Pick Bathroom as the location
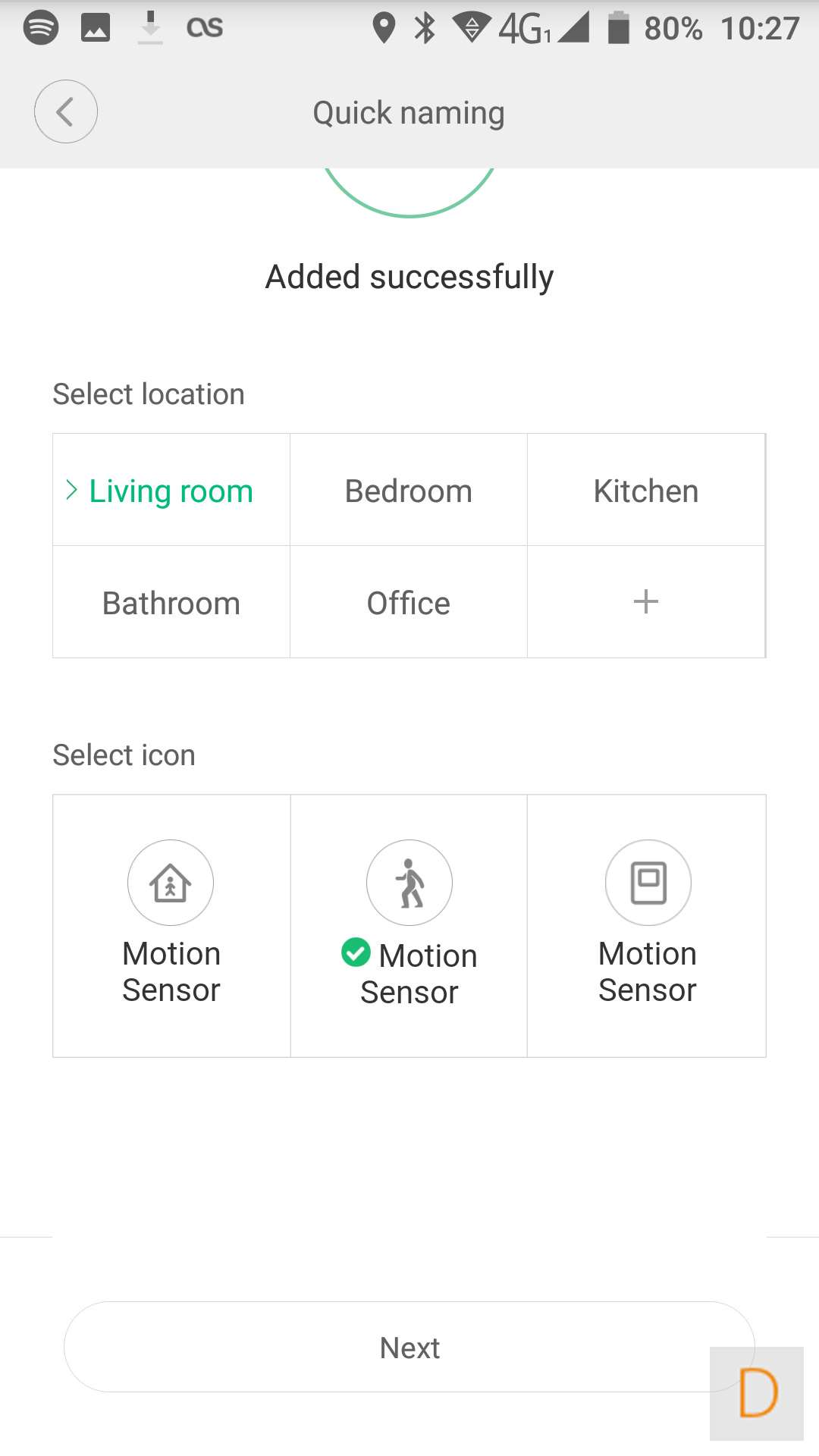The image size is (819, 1456). (171, 603)
